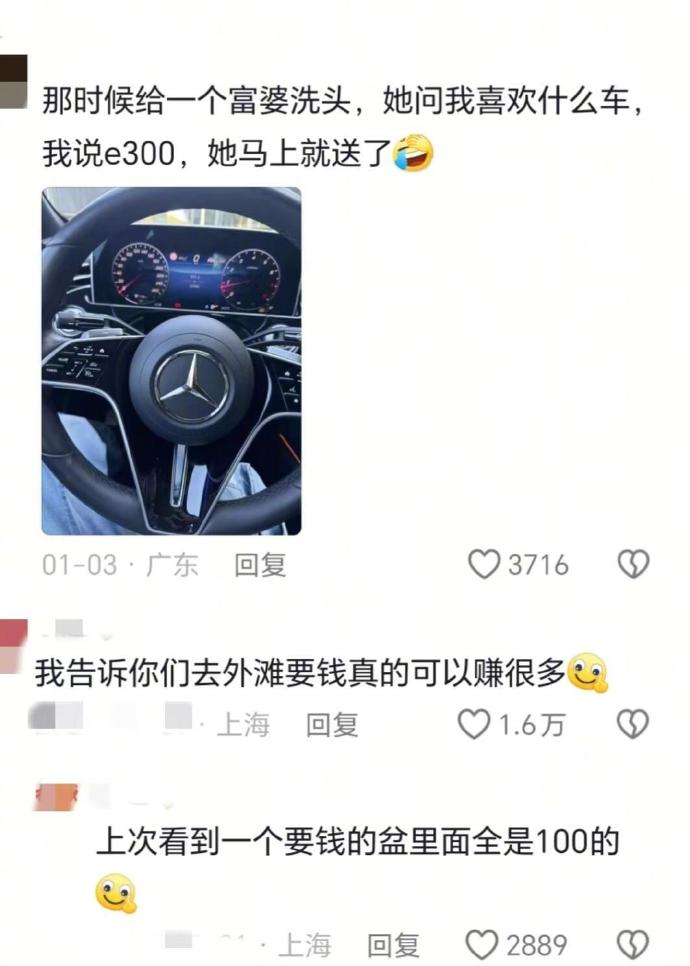Reply to the 外滩要钱 comment

332,724
